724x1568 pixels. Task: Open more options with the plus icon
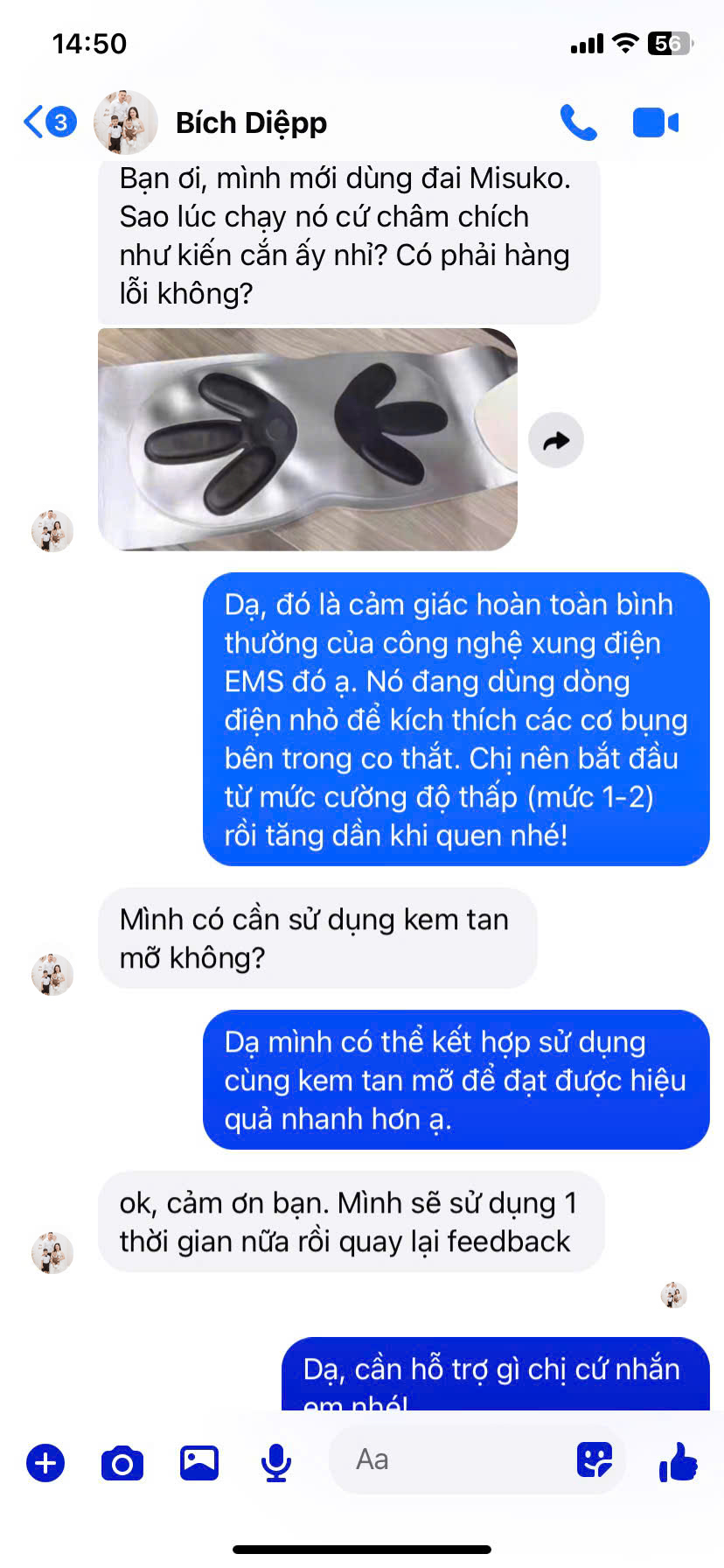click(x=45, y=1462)
